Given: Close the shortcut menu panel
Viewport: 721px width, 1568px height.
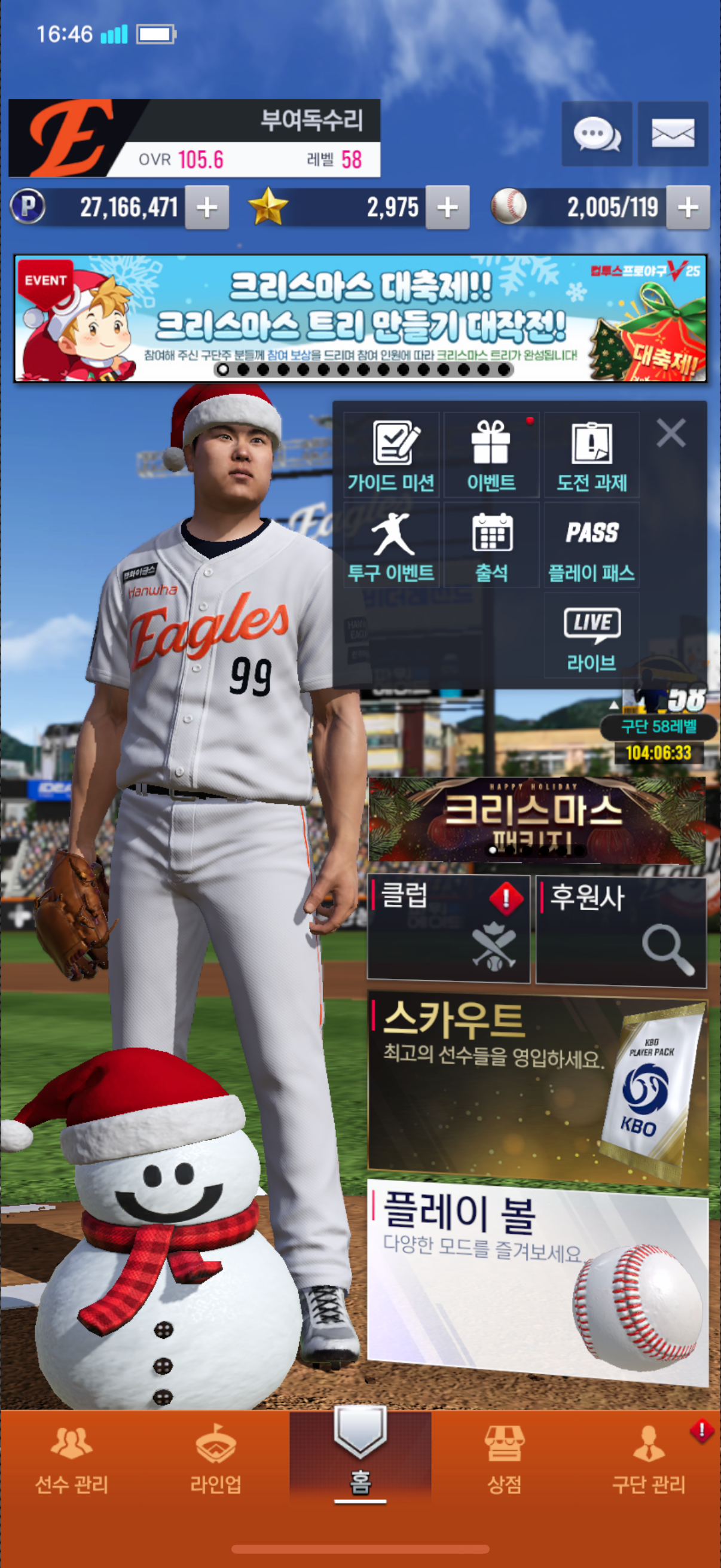Looking at the screenshot, I should point(671,434).
